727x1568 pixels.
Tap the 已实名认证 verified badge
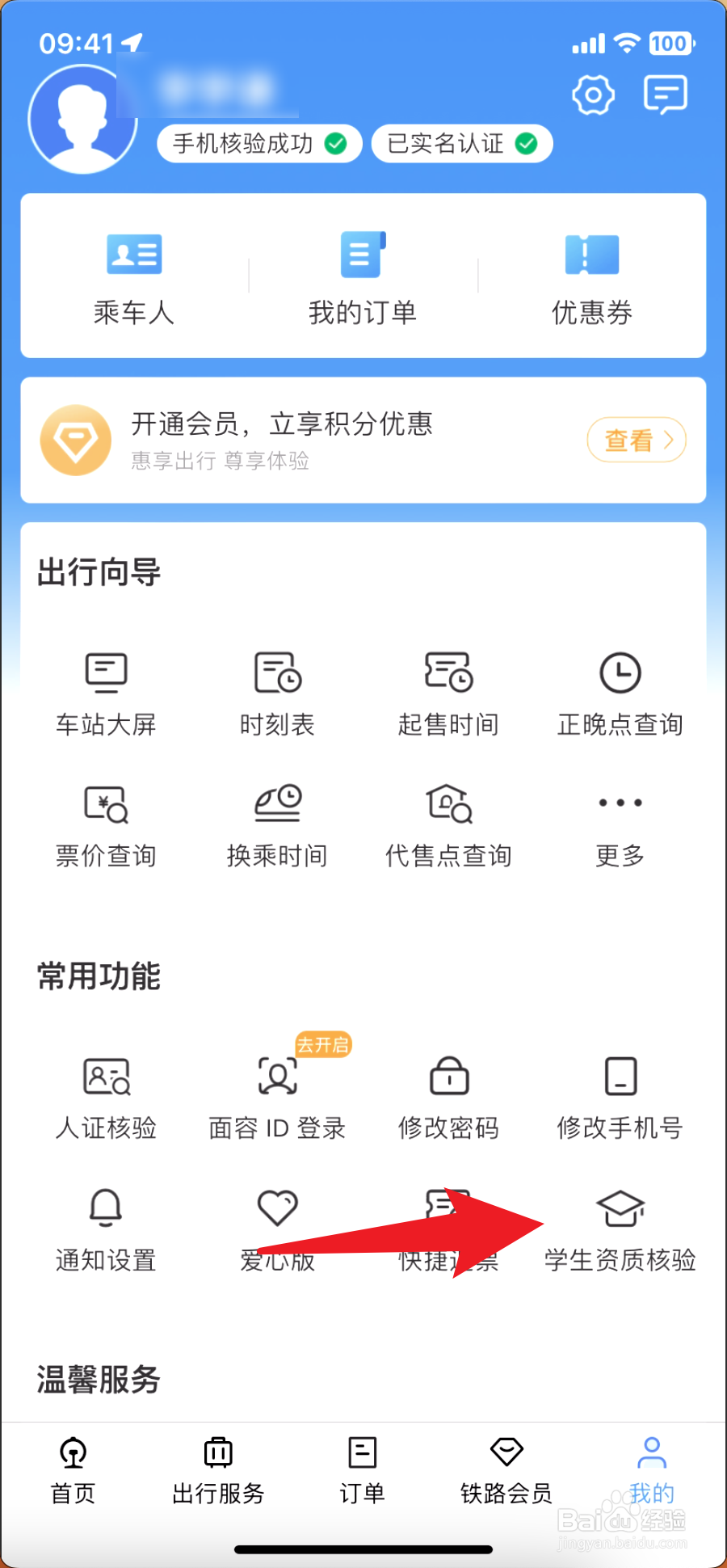point(460,143)
